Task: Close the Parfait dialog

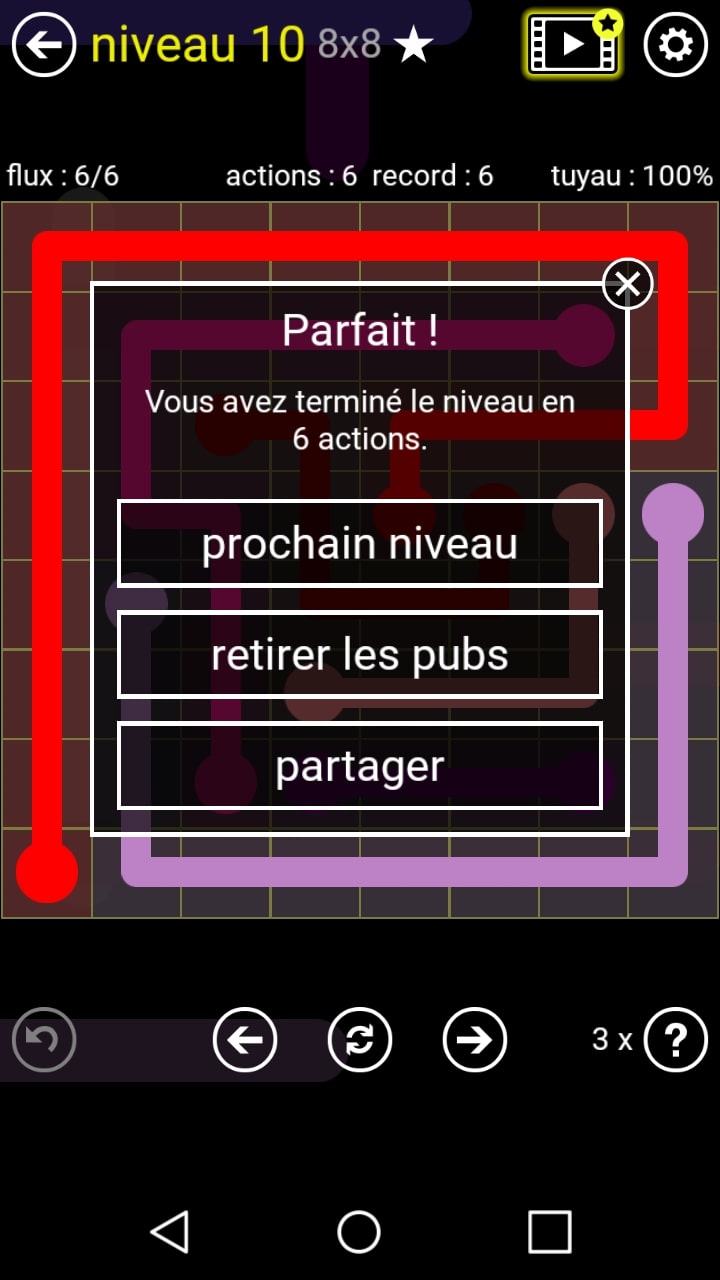Action: point(628,285)
